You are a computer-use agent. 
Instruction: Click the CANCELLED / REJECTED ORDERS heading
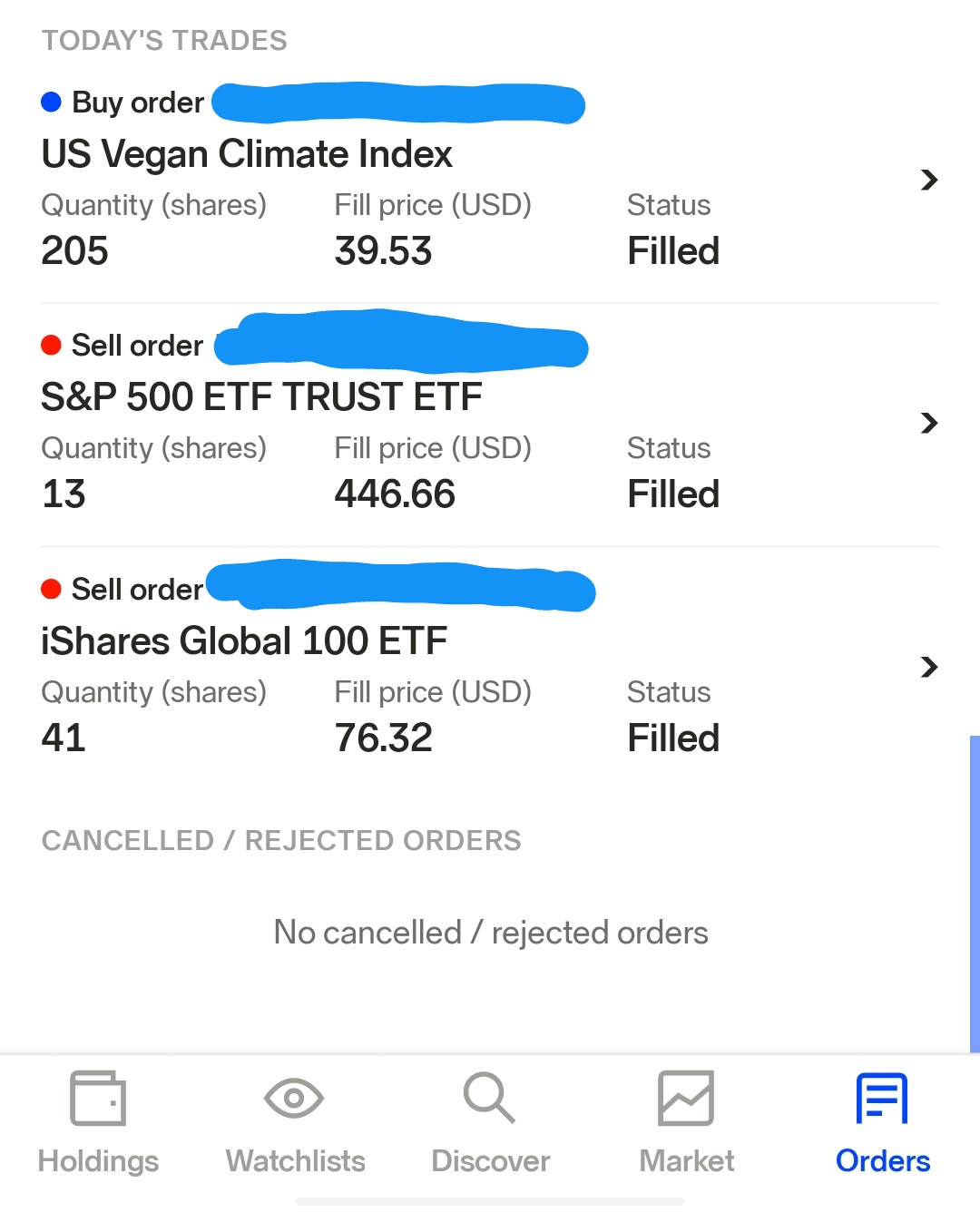[x=281, y=840]
